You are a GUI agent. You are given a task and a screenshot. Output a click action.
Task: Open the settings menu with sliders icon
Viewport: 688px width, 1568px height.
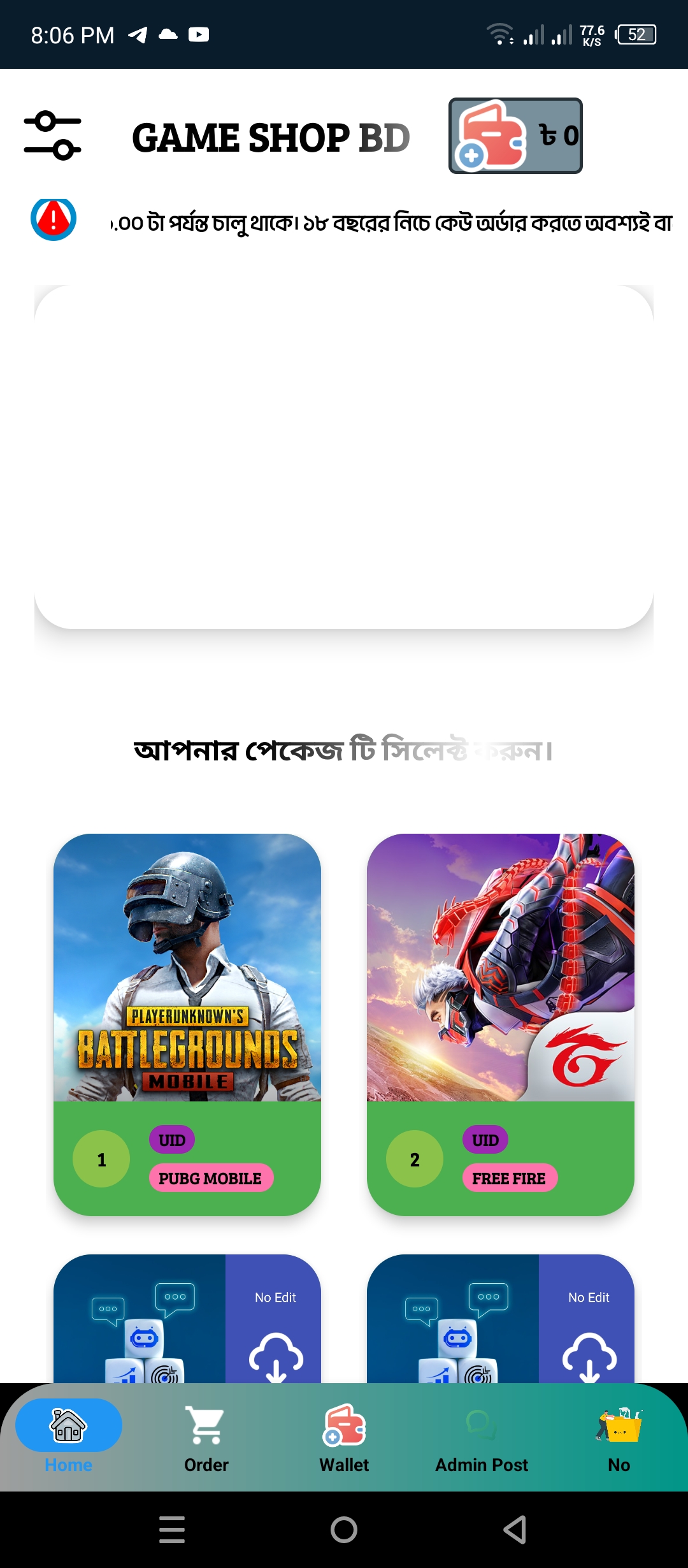52,136
